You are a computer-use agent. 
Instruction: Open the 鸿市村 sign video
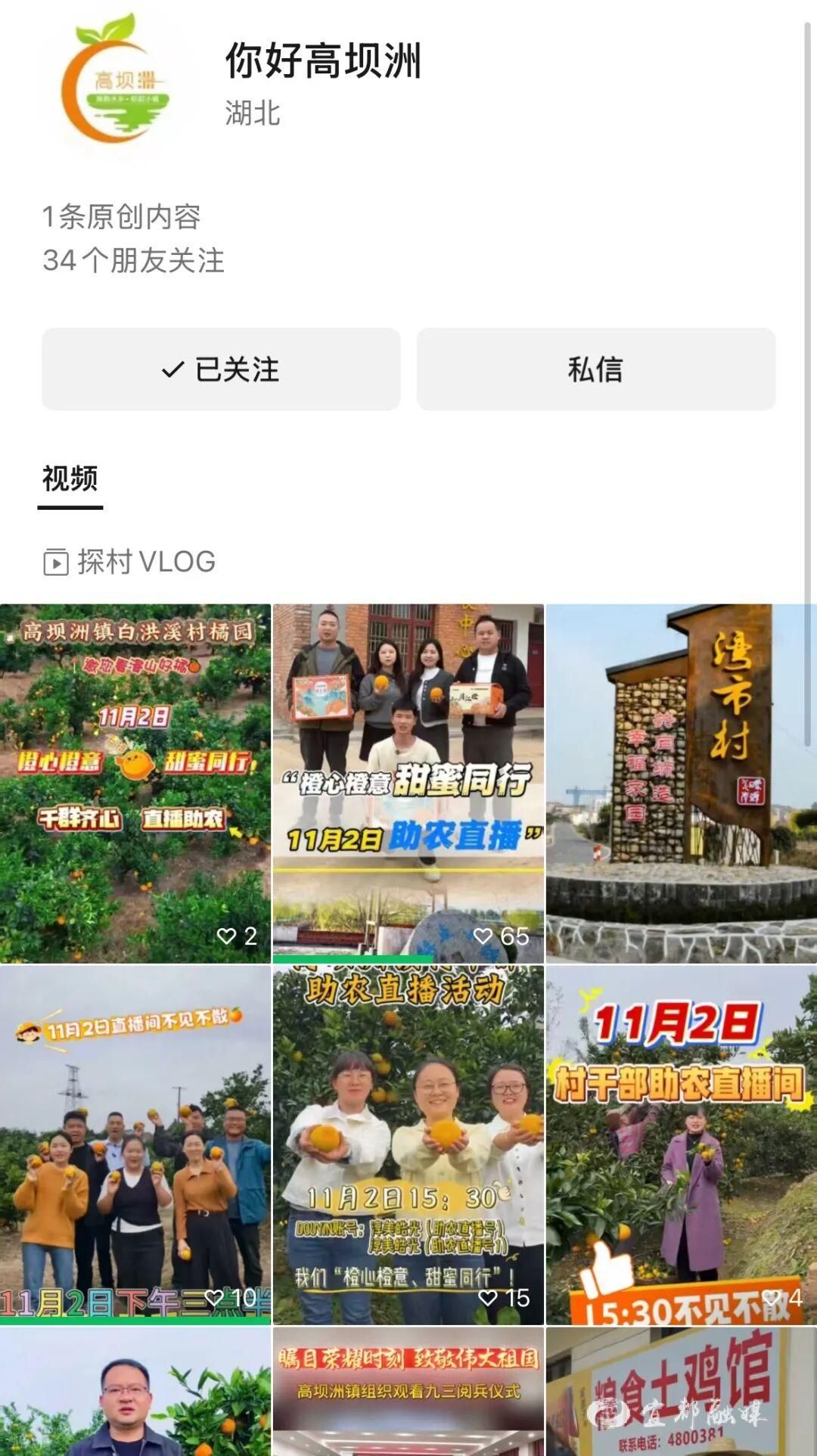[681, 783]
